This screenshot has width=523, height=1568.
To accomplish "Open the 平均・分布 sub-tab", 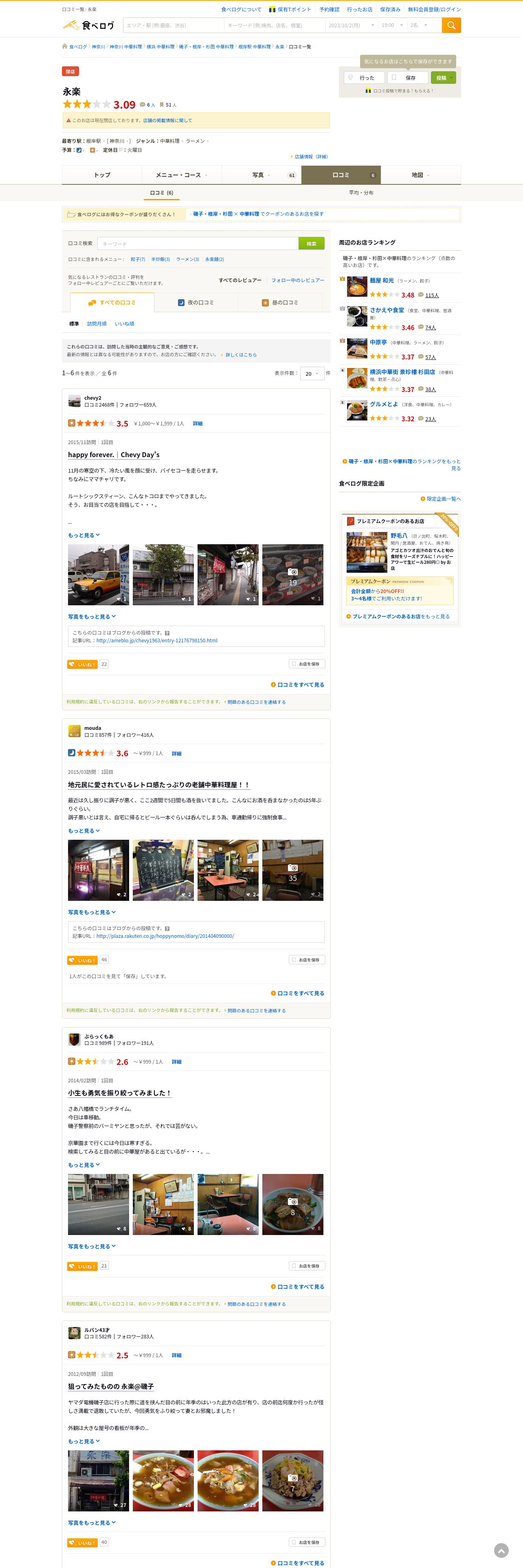I will 361,193.
